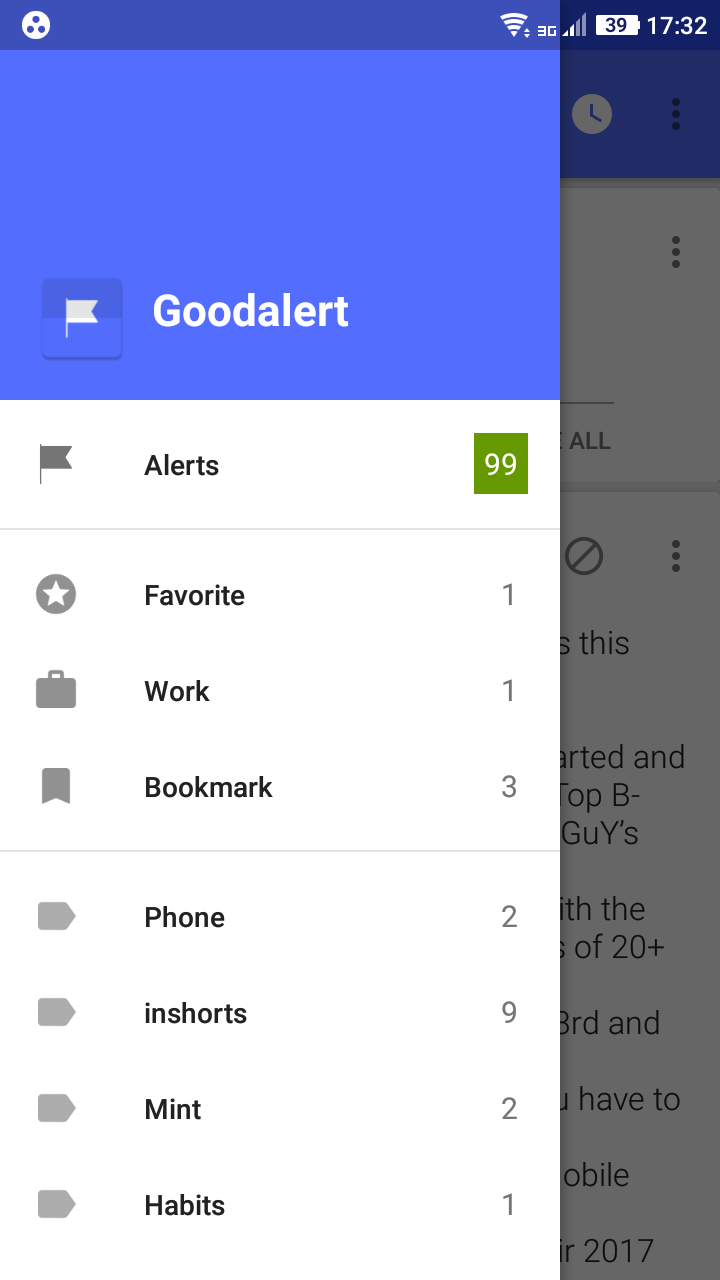This screenshot has width=720, height=1280.
Task: Click the Wi-Fi icon in the status bar
Action: [516, 22]
